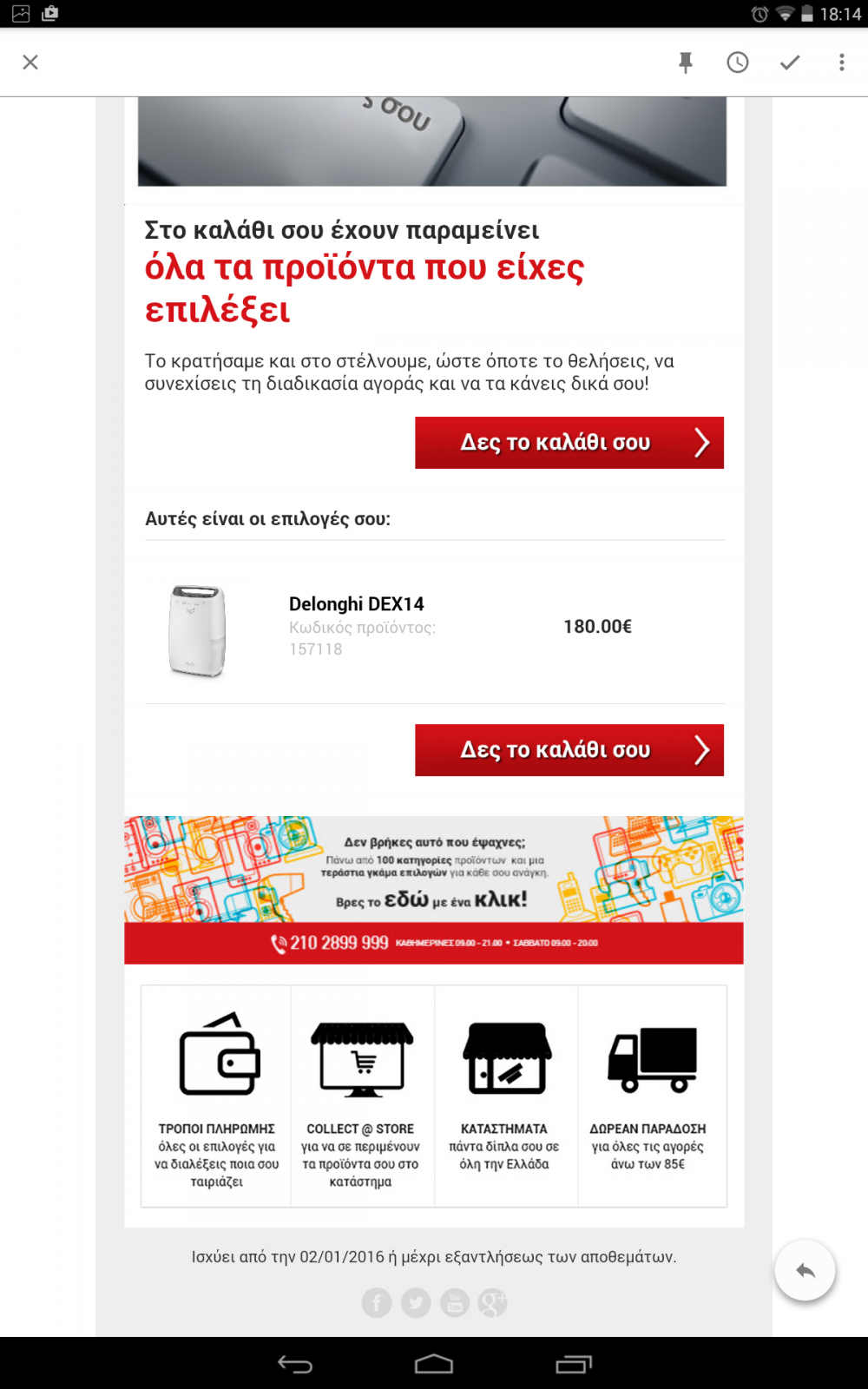Open the Facebook icon in the footer
868x1389 pixels.
coord(377,1303)
